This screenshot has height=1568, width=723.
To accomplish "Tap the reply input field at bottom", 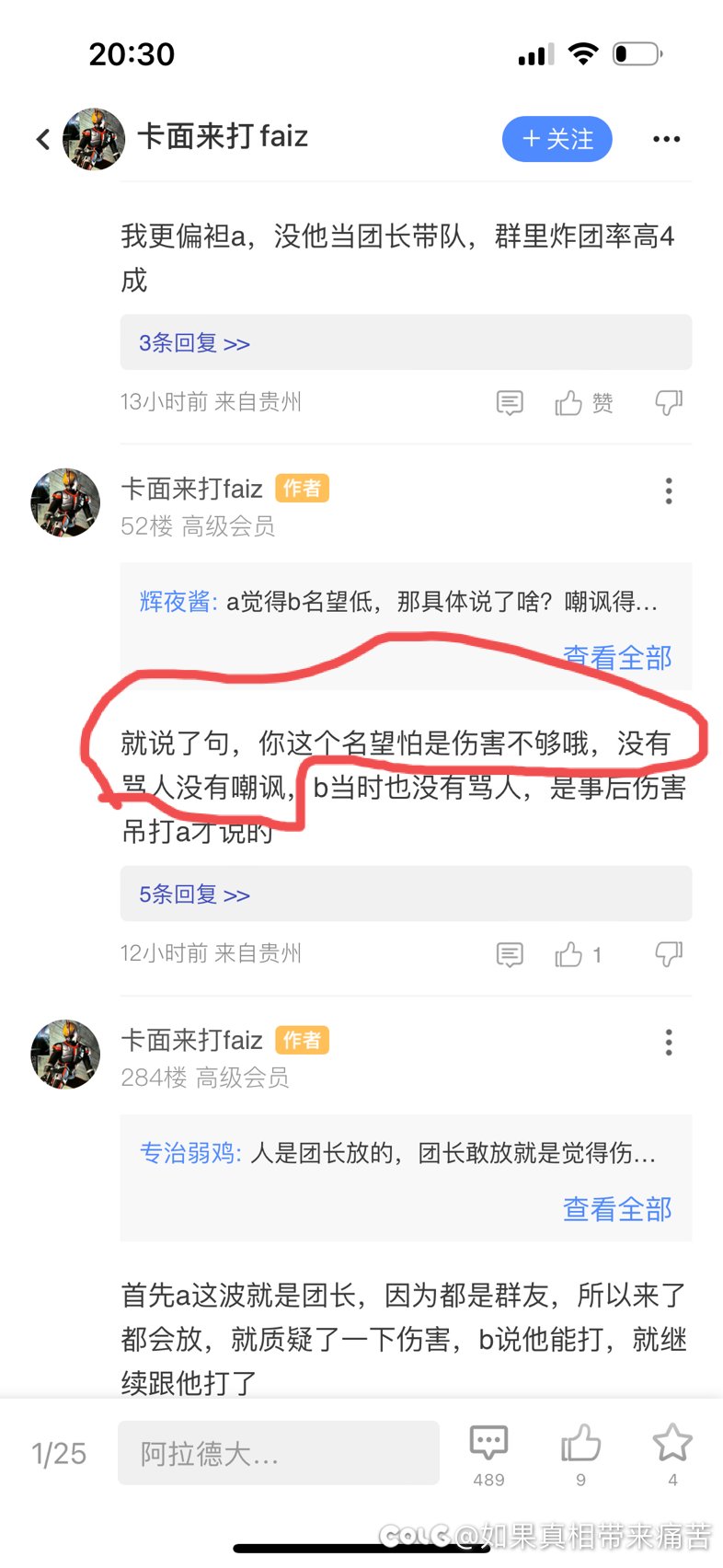I will [x=278, y=1453].
